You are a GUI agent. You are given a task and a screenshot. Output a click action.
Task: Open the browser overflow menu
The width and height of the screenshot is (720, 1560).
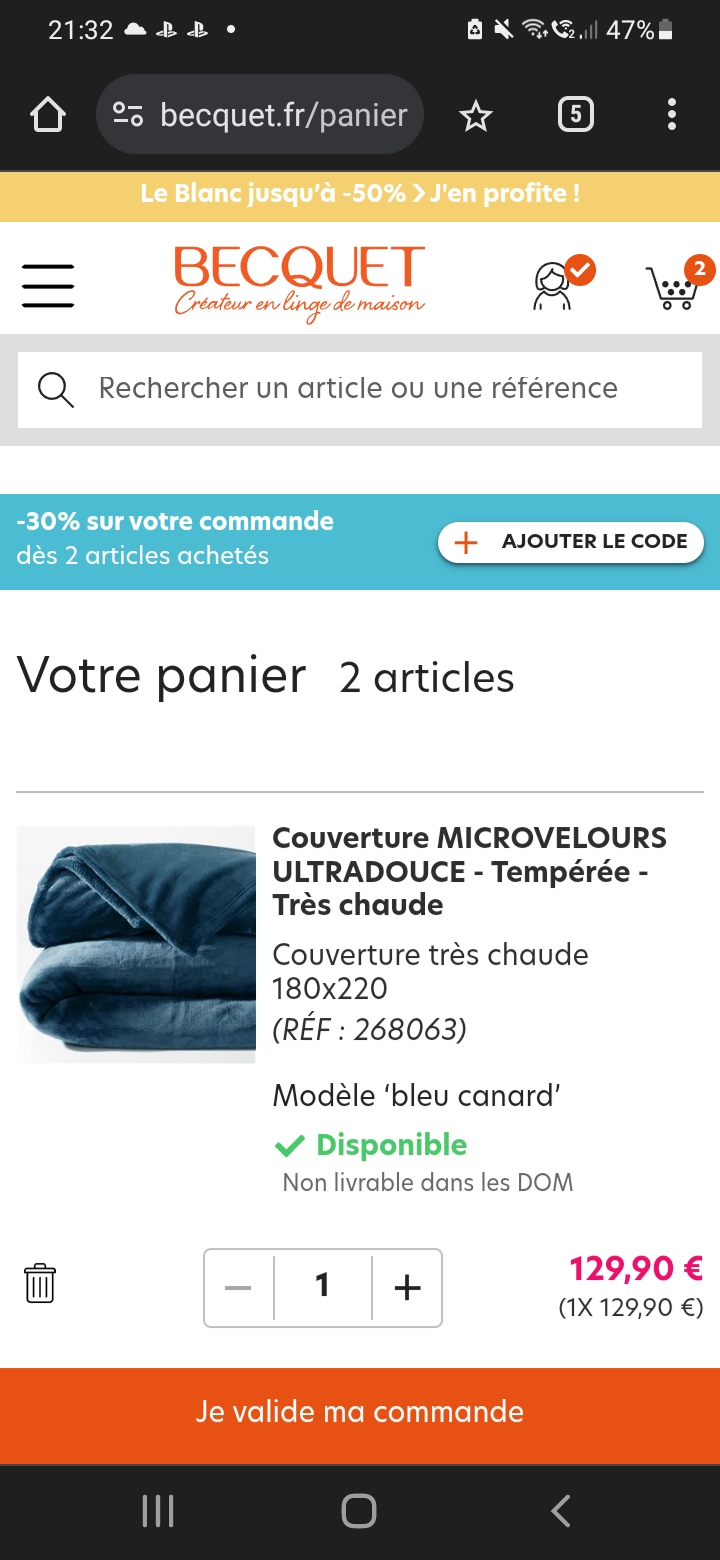tap(672, 116)
